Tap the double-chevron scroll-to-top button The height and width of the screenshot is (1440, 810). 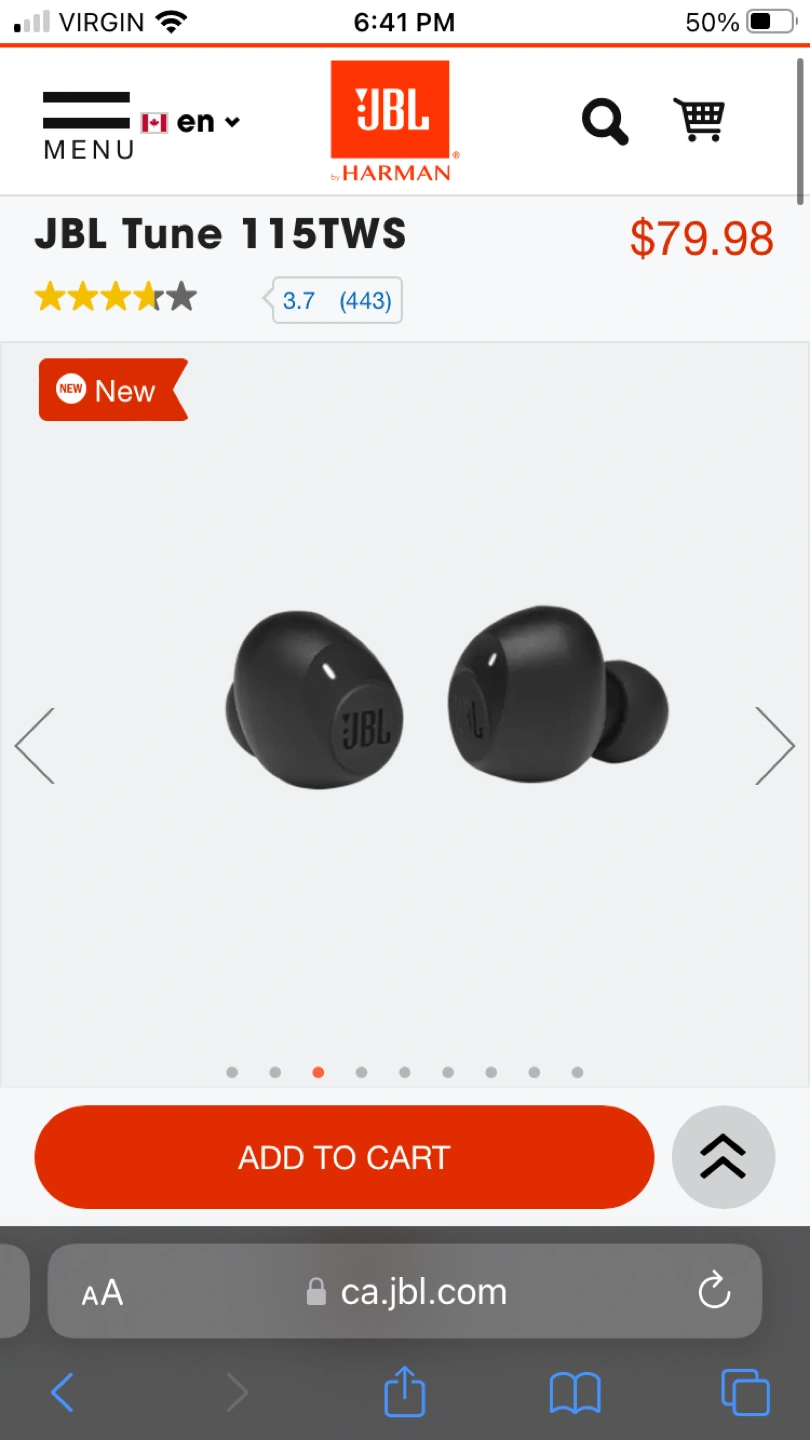pyautogui.click(x=723, y=1157)
